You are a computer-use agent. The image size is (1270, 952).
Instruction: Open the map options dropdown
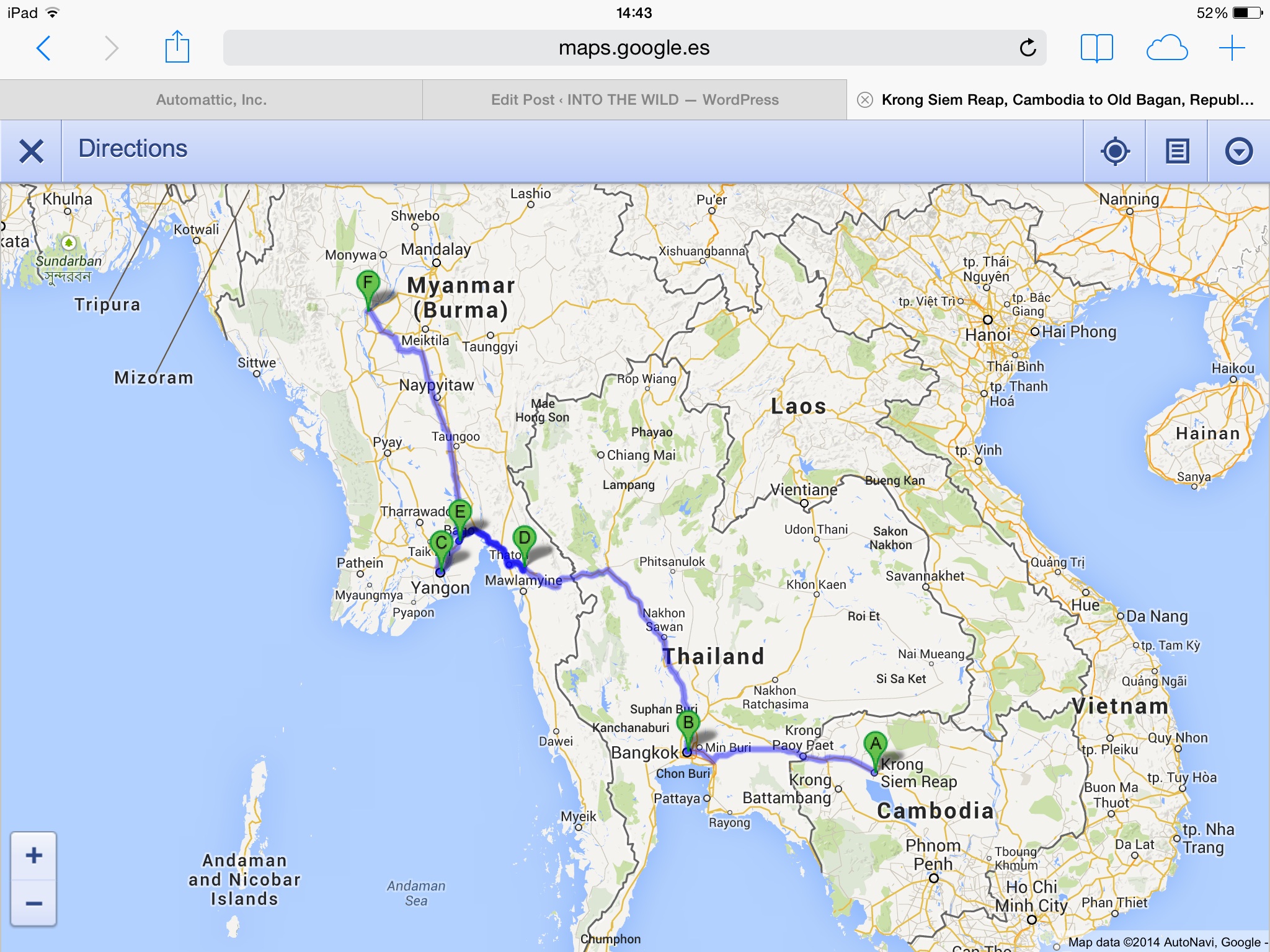click(1238, 151)
